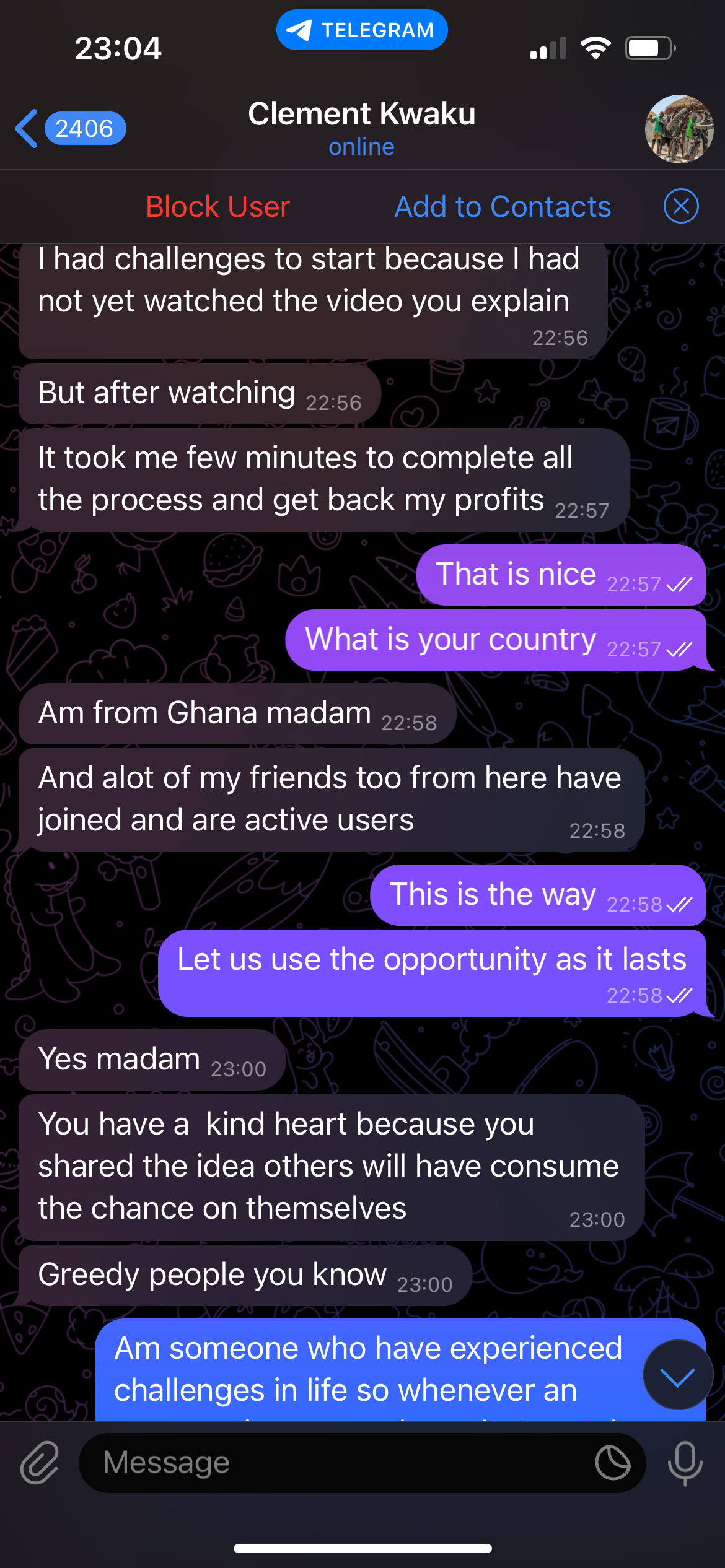Open Clement Kwaku's profile picture

(679, 129)
